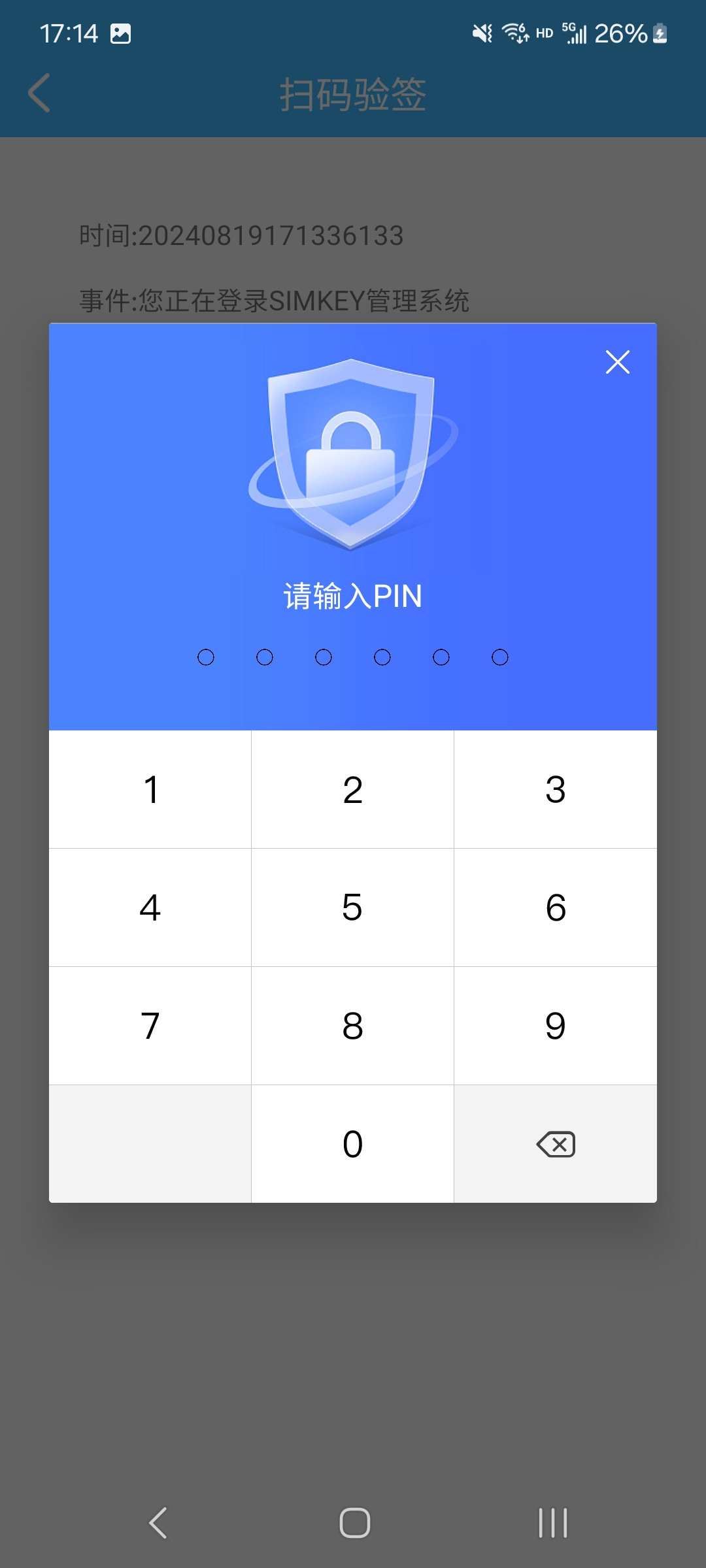Enter digit 2 on the PIN keypad
This screenshot has height=1568, width=706.
pyautogui.click(x=352, y=789)
